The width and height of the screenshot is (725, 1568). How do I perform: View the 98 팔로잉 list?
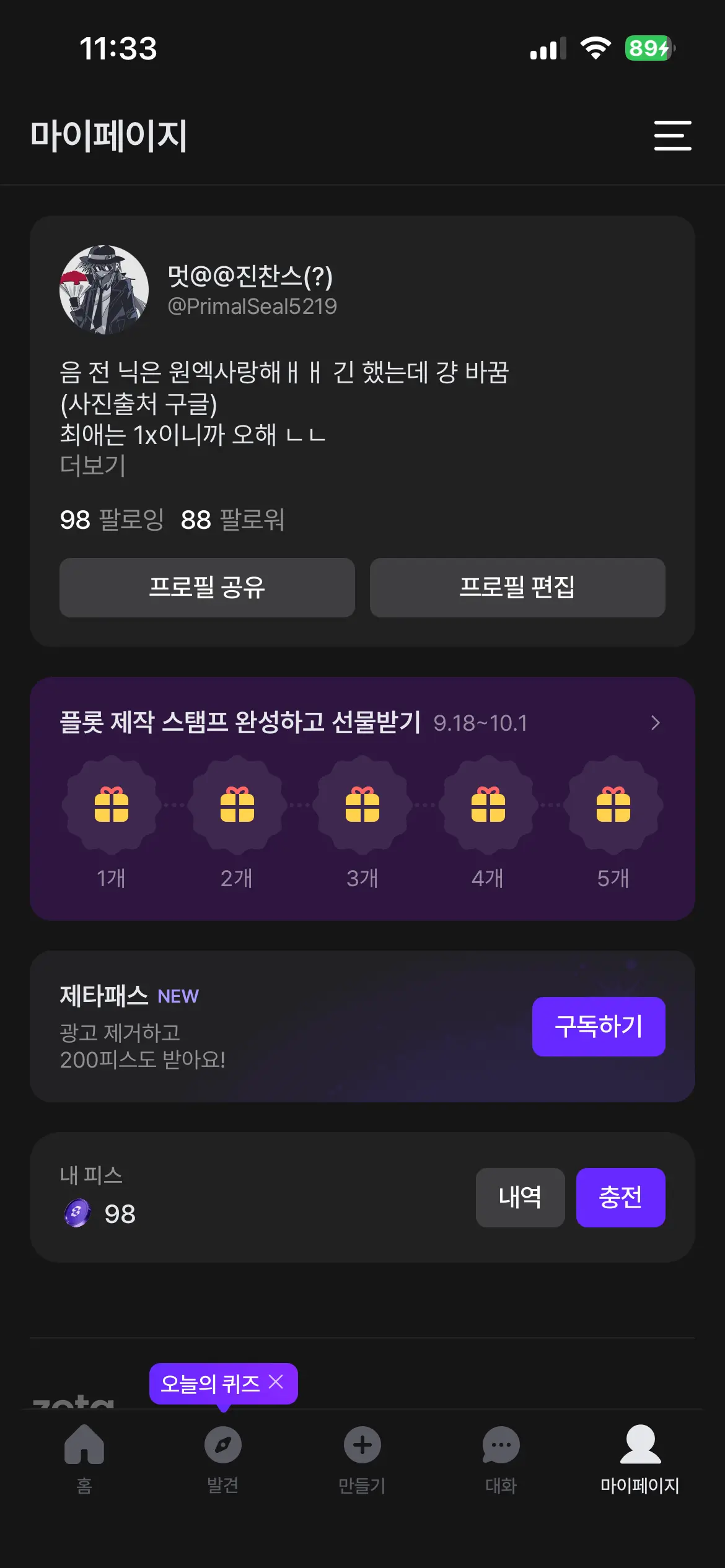(x=112, y=520)
